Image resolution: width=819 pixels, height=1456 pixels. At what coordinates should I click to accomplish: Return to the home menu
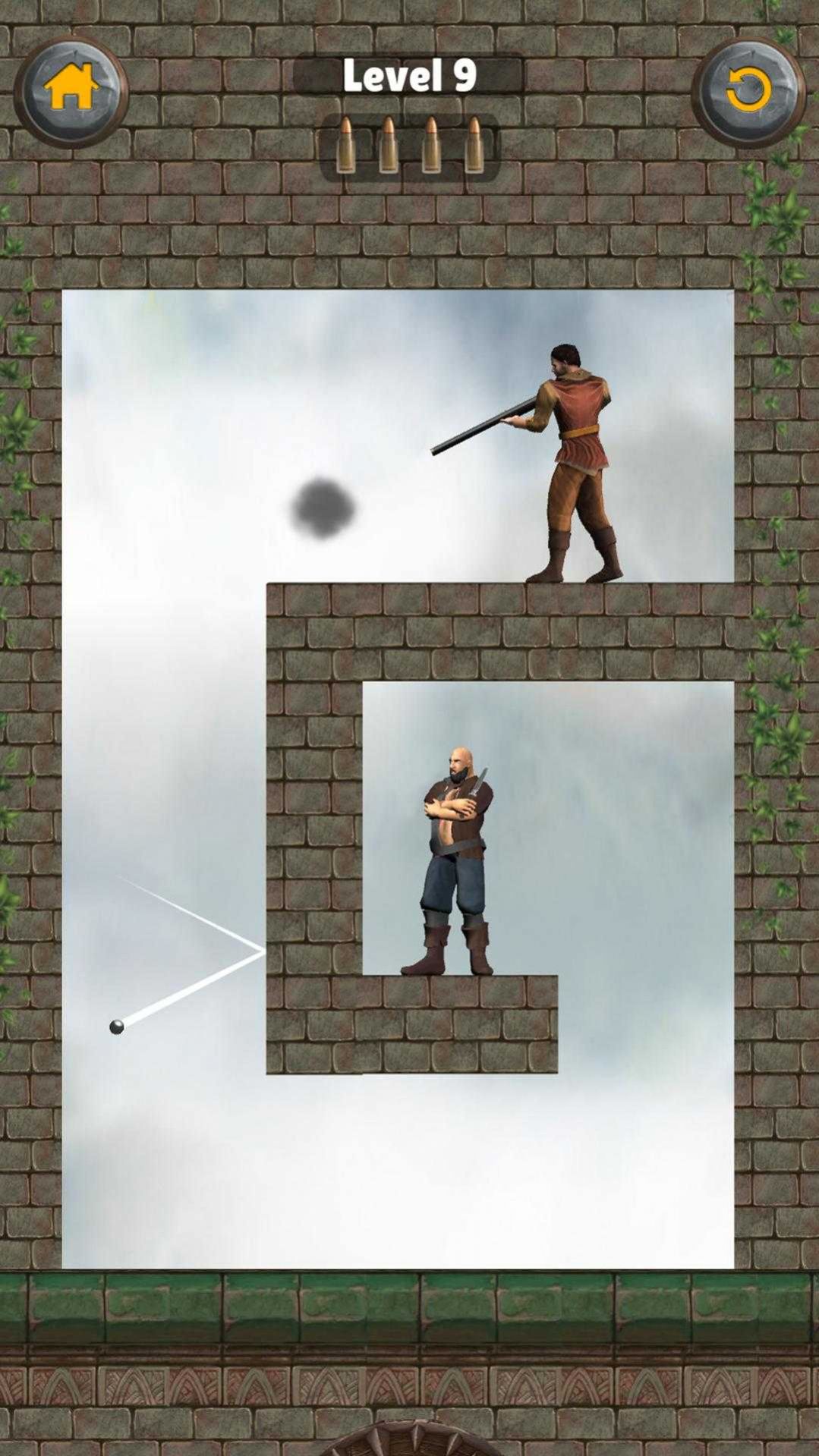[71, 89]
